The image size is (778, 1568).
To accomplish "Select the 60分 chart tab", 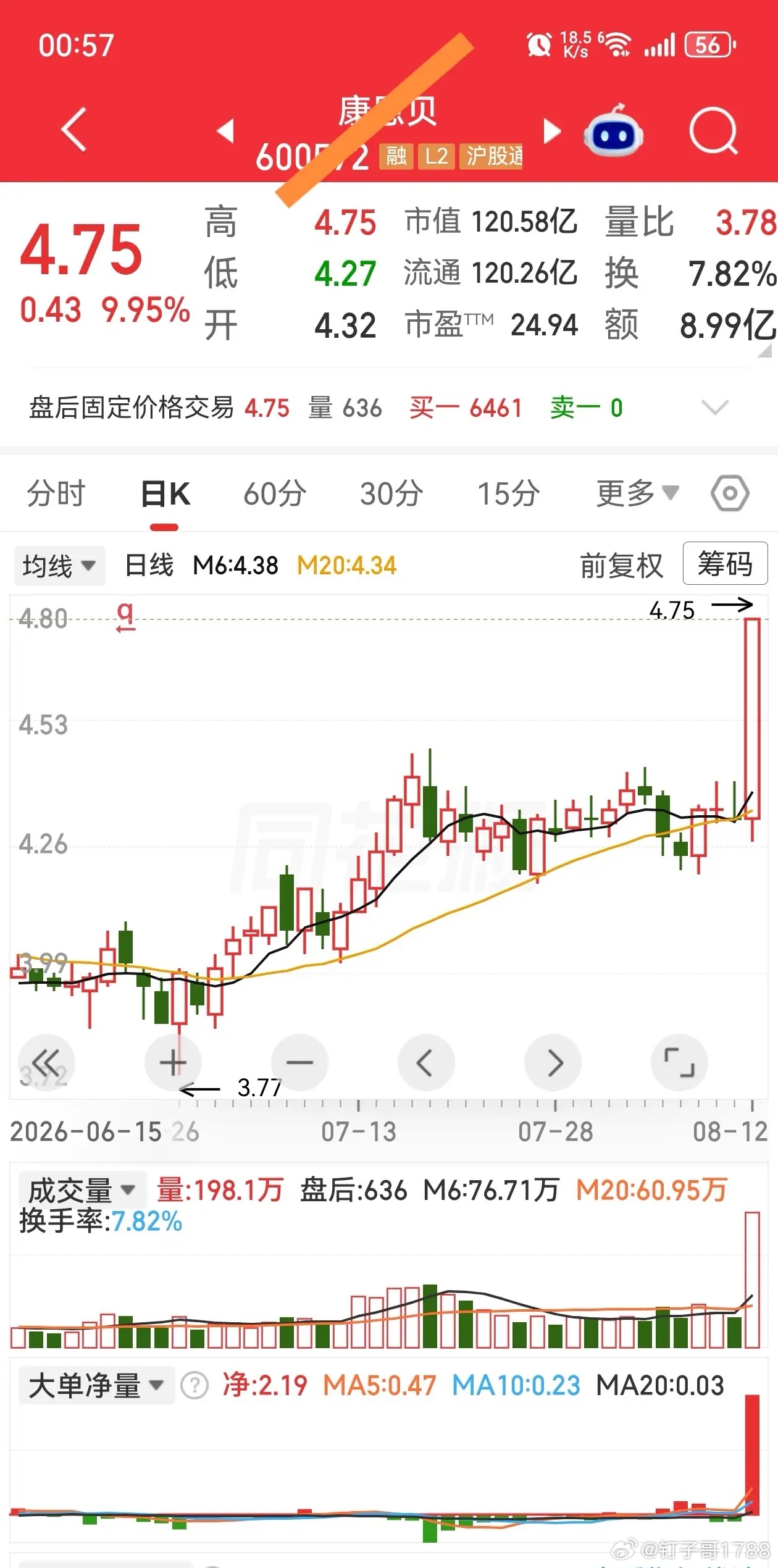I will coord(275,494).
